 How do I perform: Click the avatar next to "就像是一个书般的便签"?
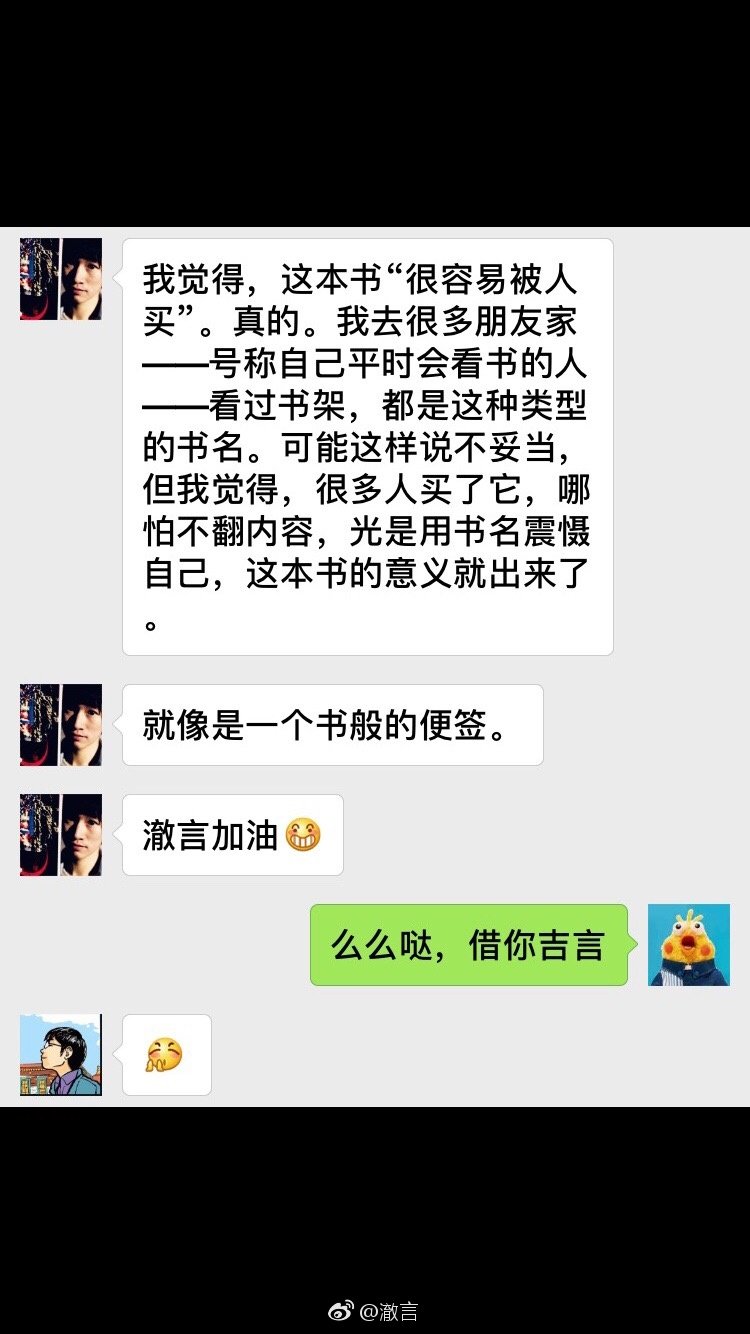click(x=60, y=724)
